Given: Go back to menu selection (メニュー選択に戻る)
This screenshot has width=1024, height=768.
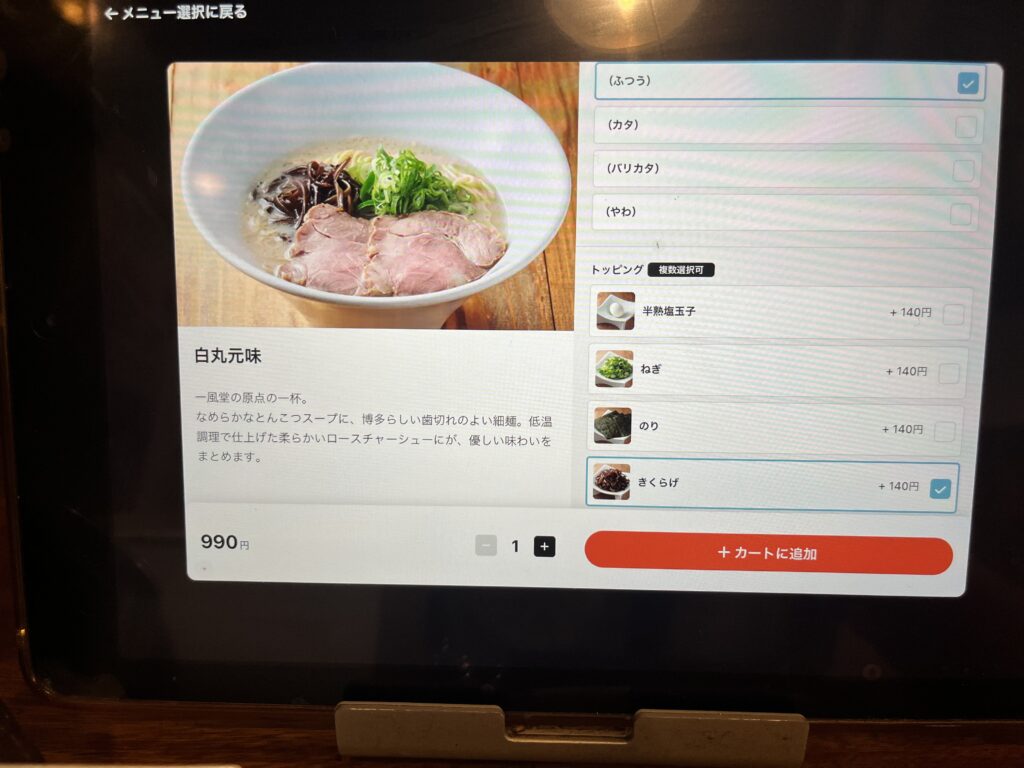Looking at the screenshot, I should tap(176, 13).
